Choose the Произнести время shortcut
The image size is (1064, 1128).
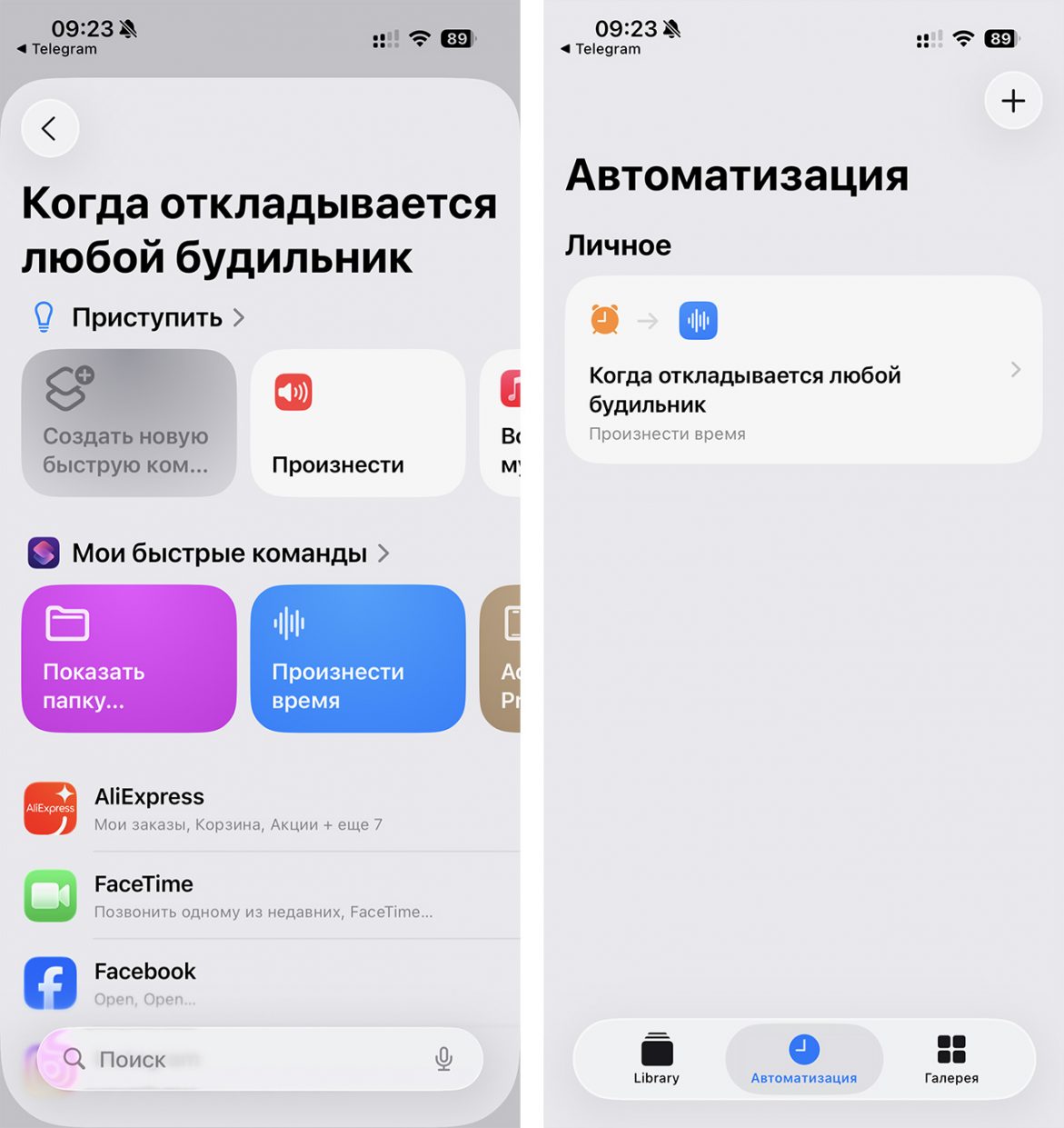pyautogui.click(x=357, y=658)
